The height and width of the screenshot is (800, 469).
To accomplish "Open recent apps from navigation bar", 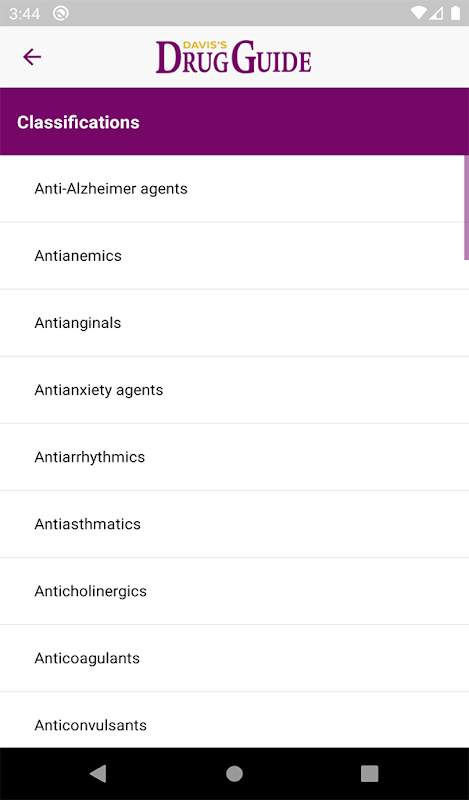I will tap(369, 773).
